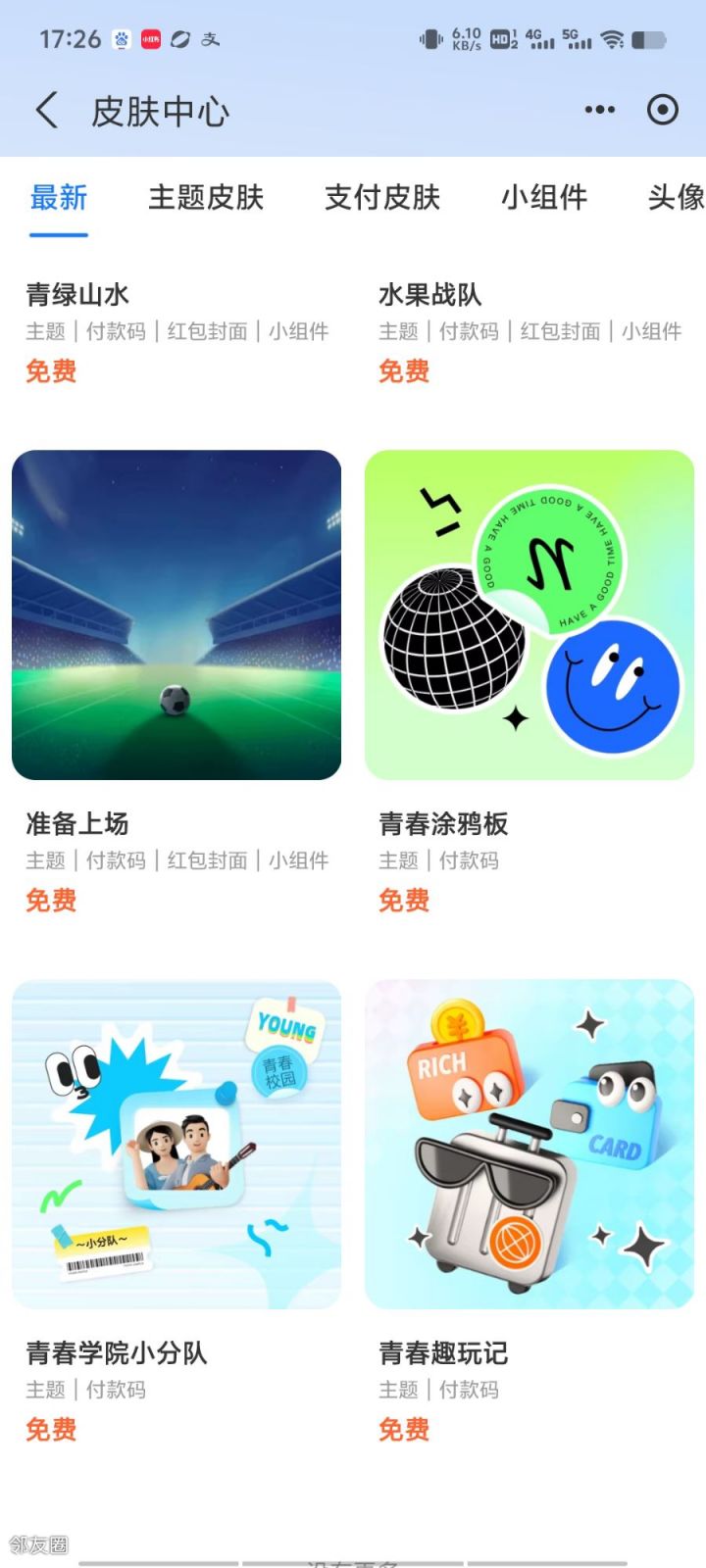Tap the circular close mini-program icon
The image size is (706, 1568).
(x=663, y=110)
